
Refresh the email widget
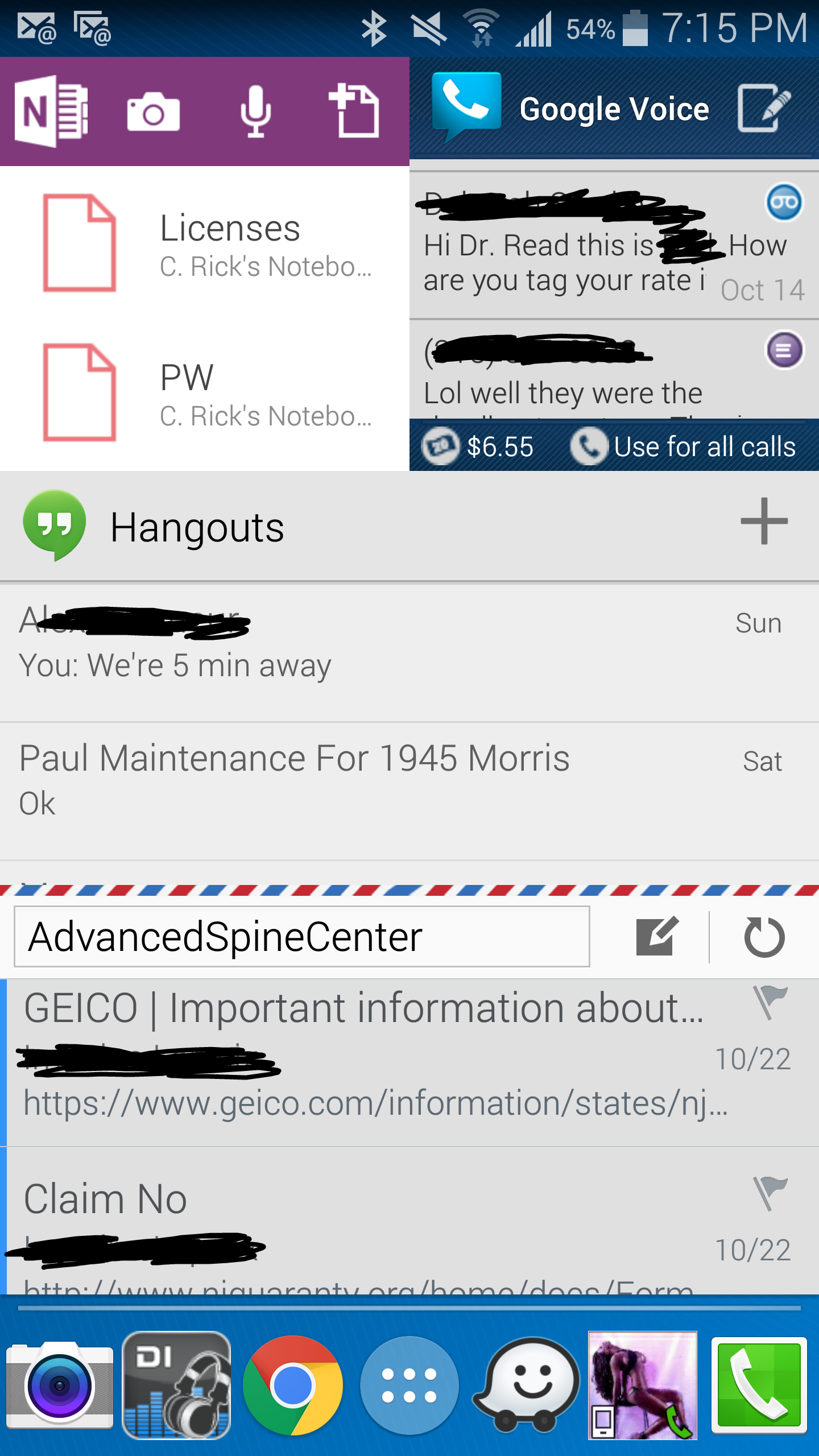[764, 937]
